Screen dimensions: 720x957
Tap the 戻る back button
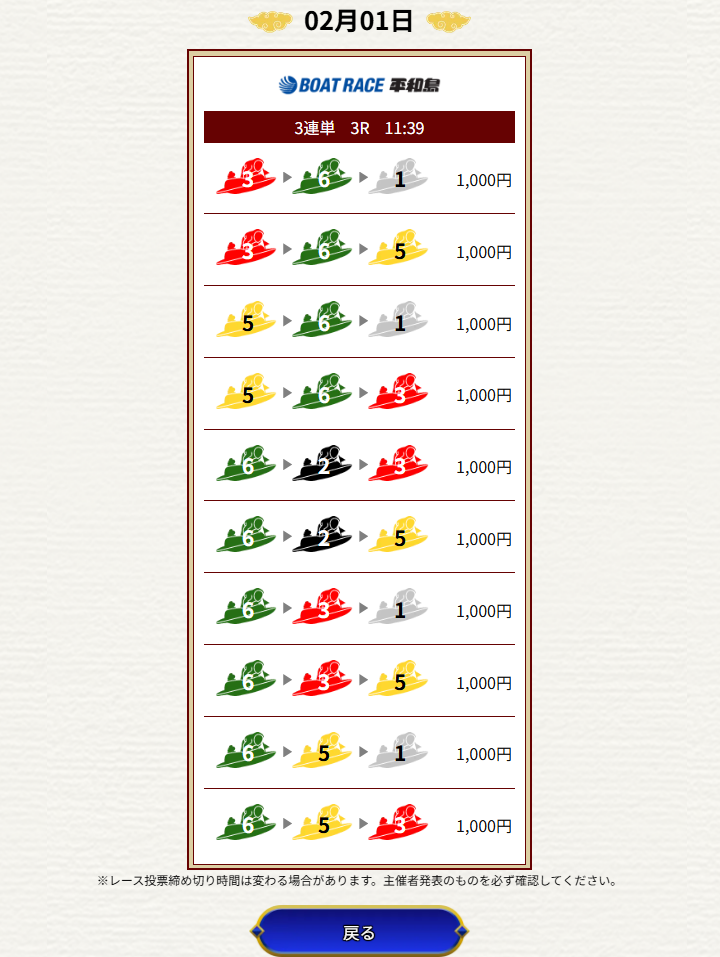pos(359,932)
